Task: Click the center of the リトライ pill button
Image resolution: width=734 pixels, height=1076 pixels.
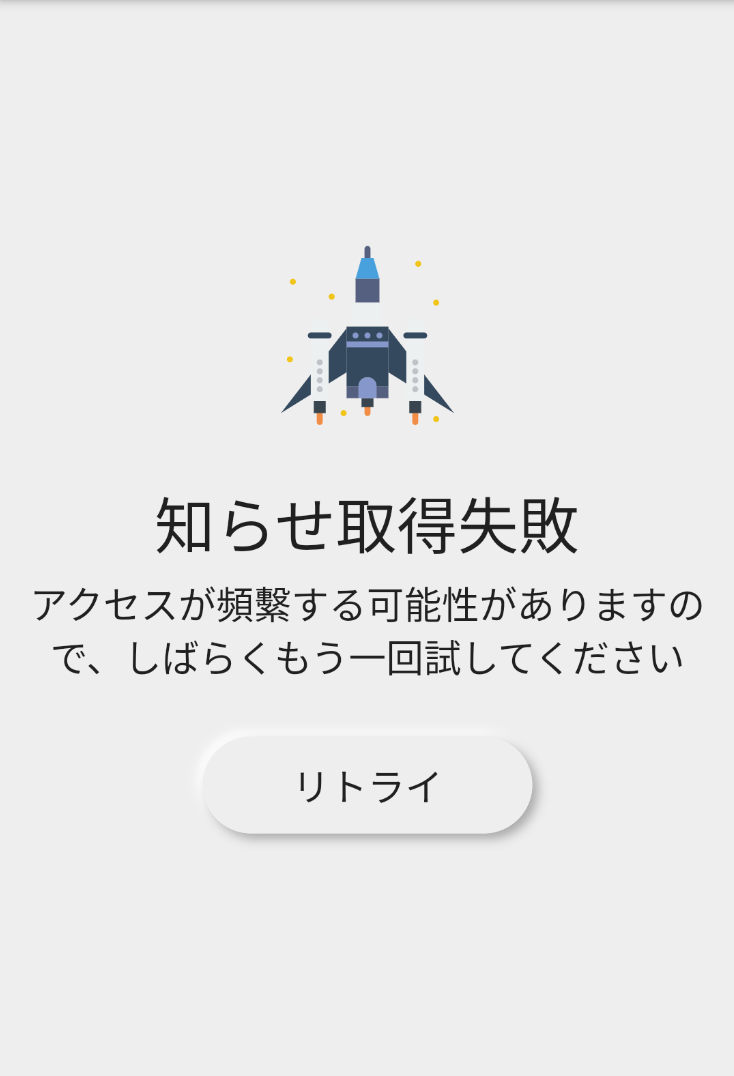Action: click(x=367, y=786)
